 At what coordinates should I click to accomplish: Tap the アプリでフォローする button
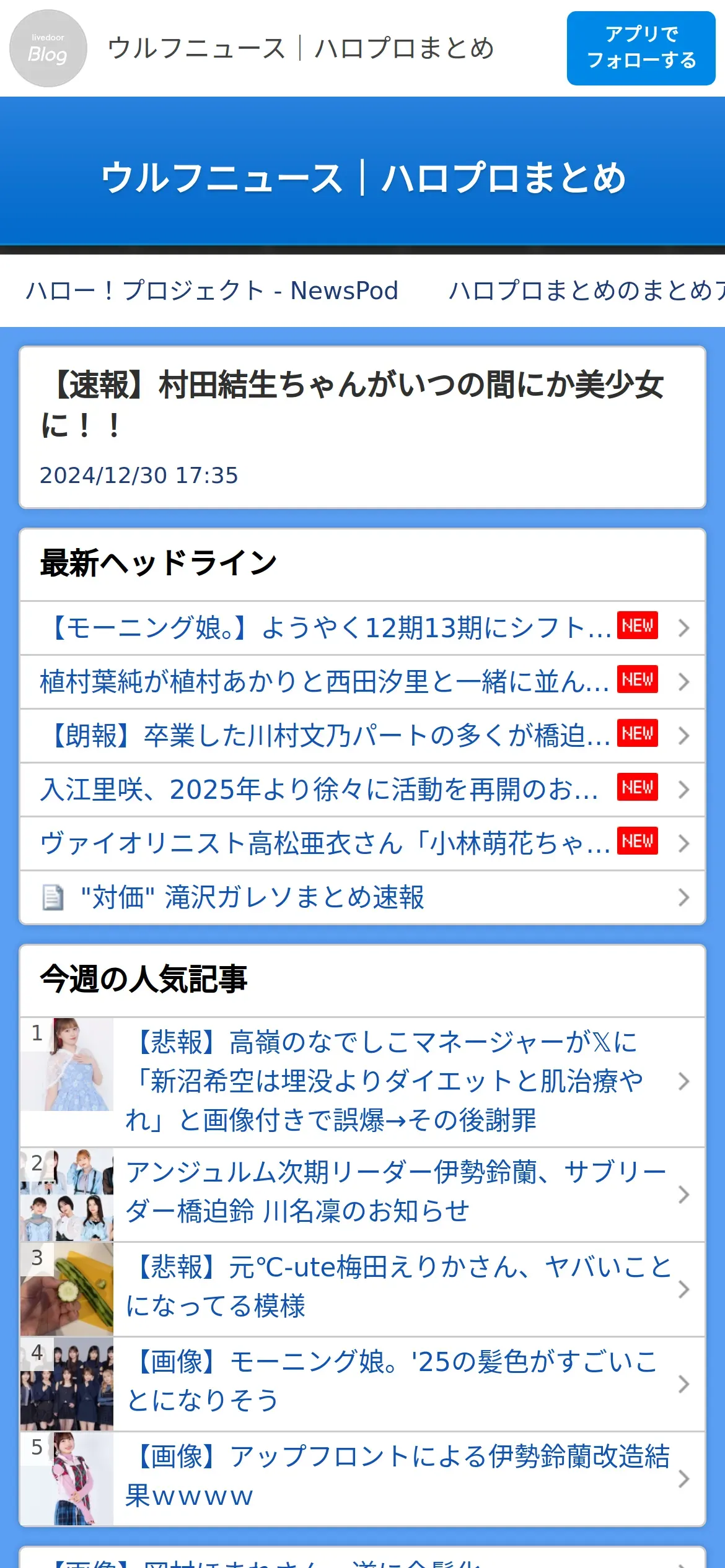point(641,48)
